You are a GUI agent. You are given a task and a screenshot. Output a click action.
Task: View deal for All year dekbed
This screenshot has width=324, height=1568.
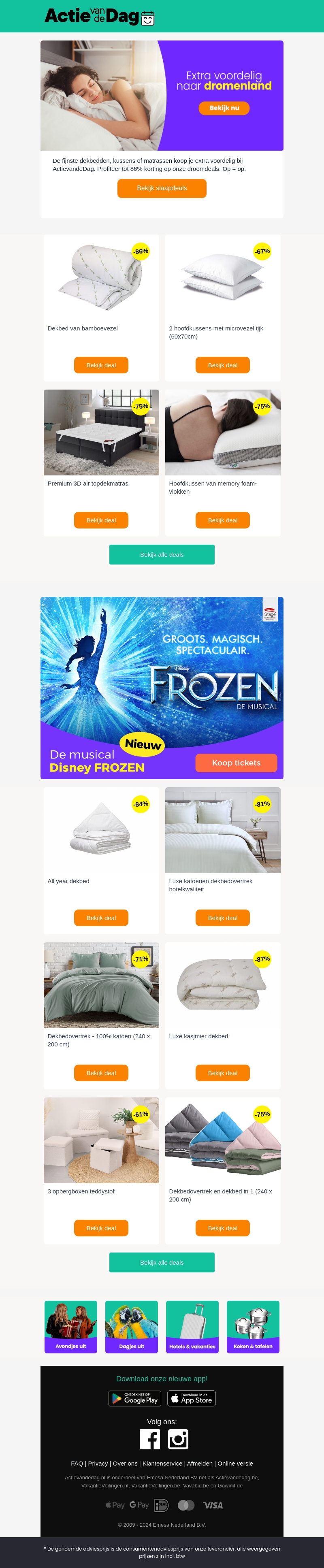coord(101,918)
